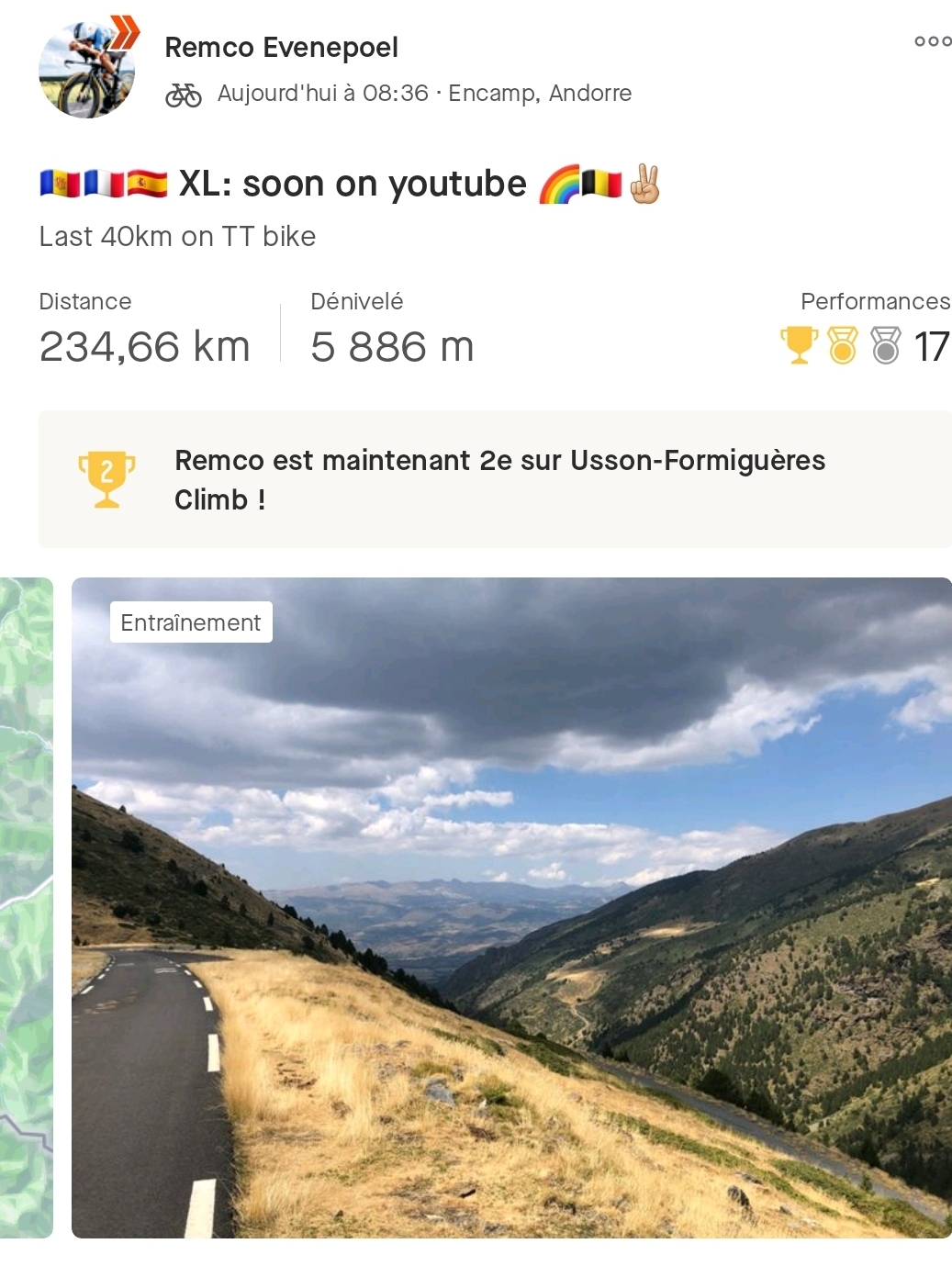Viewport: 952px width, 1266px height.
Task: Open the activity route map
Action: pos(26,907)
